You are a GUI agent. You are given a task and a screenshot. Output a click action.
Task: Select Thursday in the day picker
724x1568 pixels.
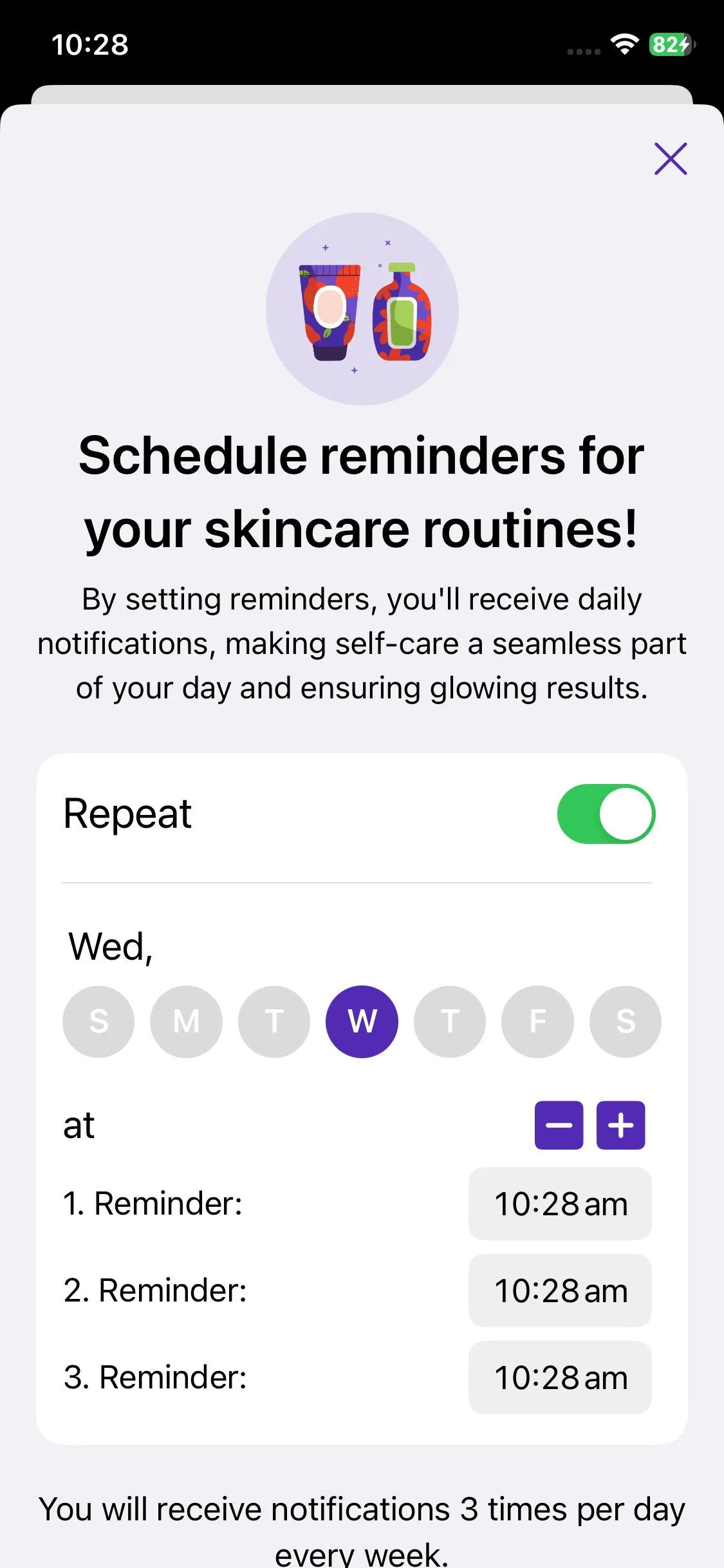pyautogui.click(x=450, y=1022)
